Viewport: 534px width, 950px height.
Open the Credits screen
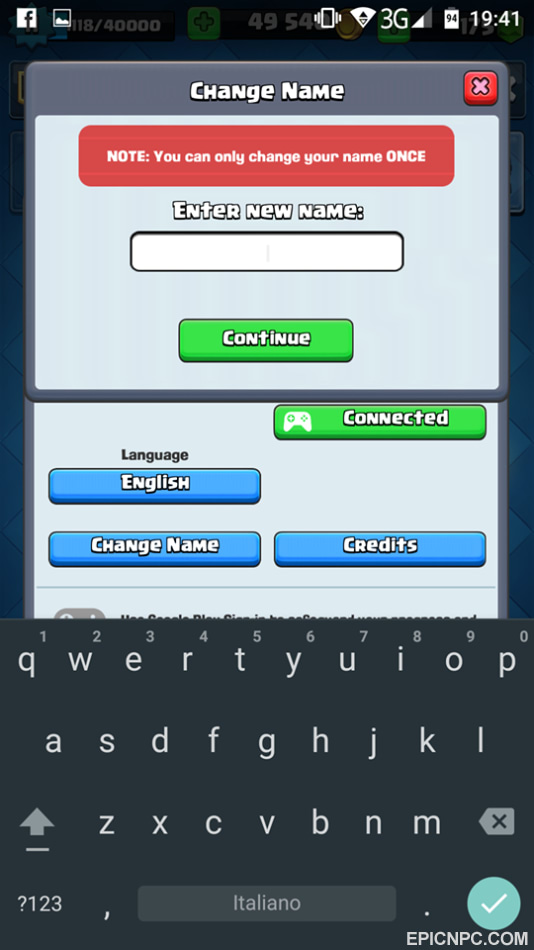[x=380, y=549]
